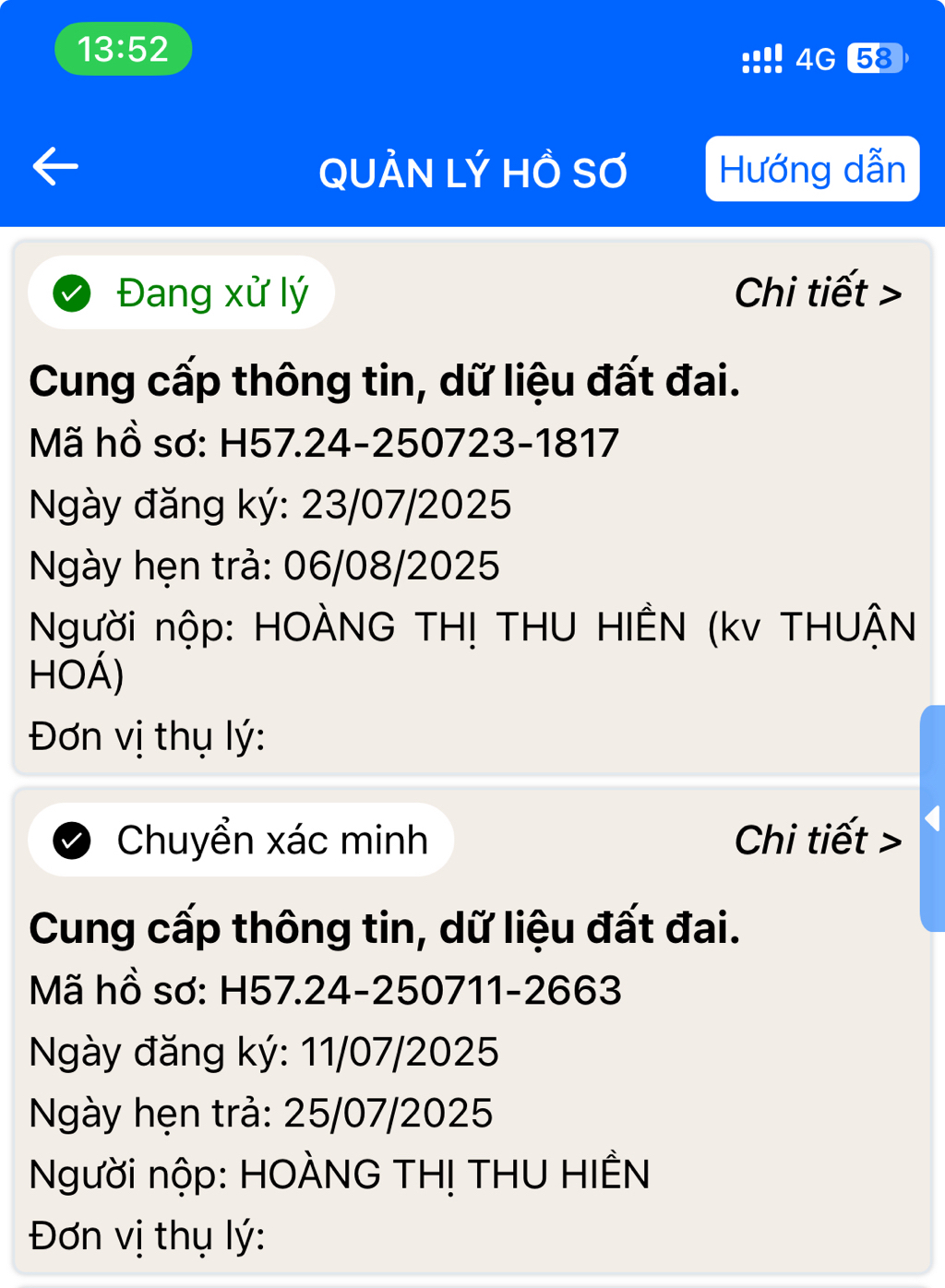
Task: View Chi tiết for record H57.24-250711-2663
Action: tap(817, 841)
